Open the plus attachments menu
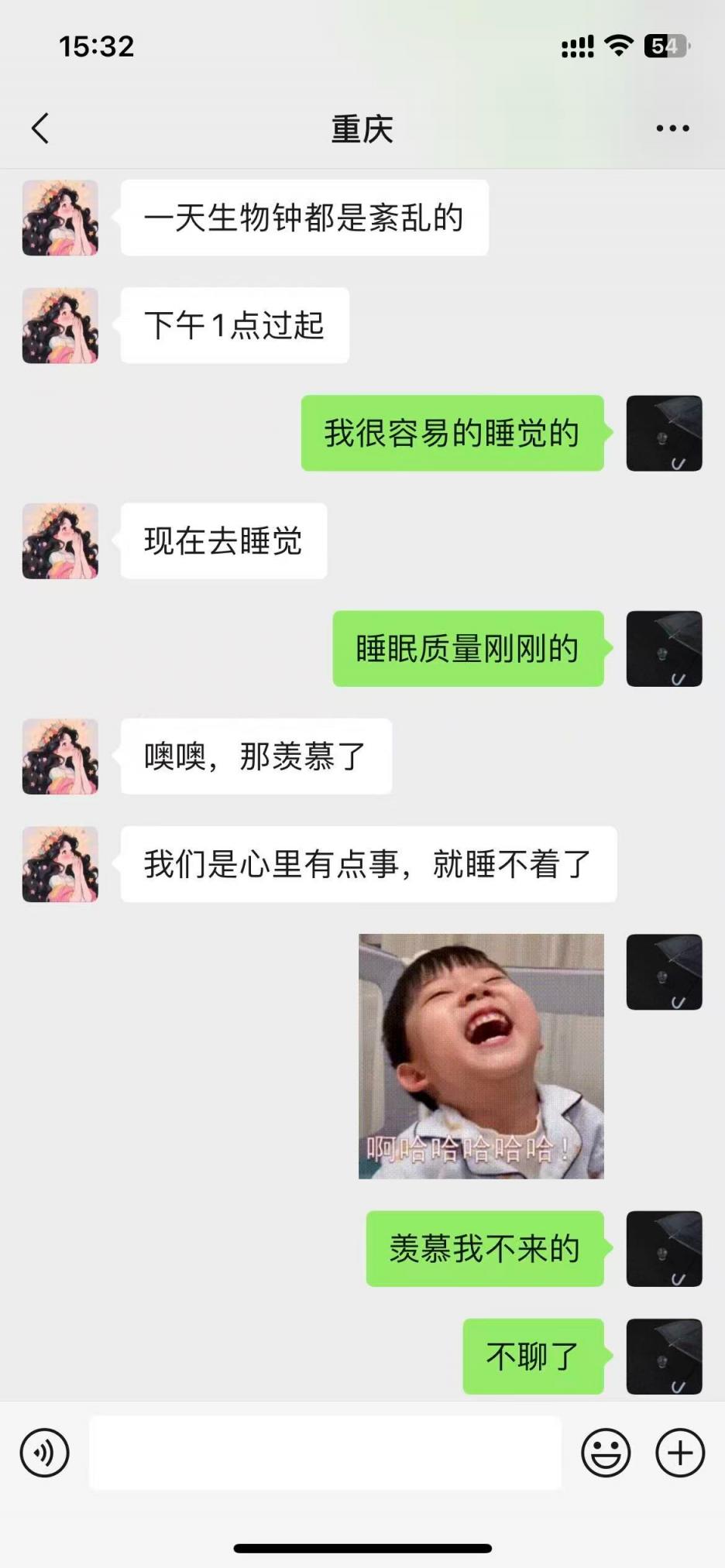The width and height of the screenshot is (725, 1568). [680, 1453]
